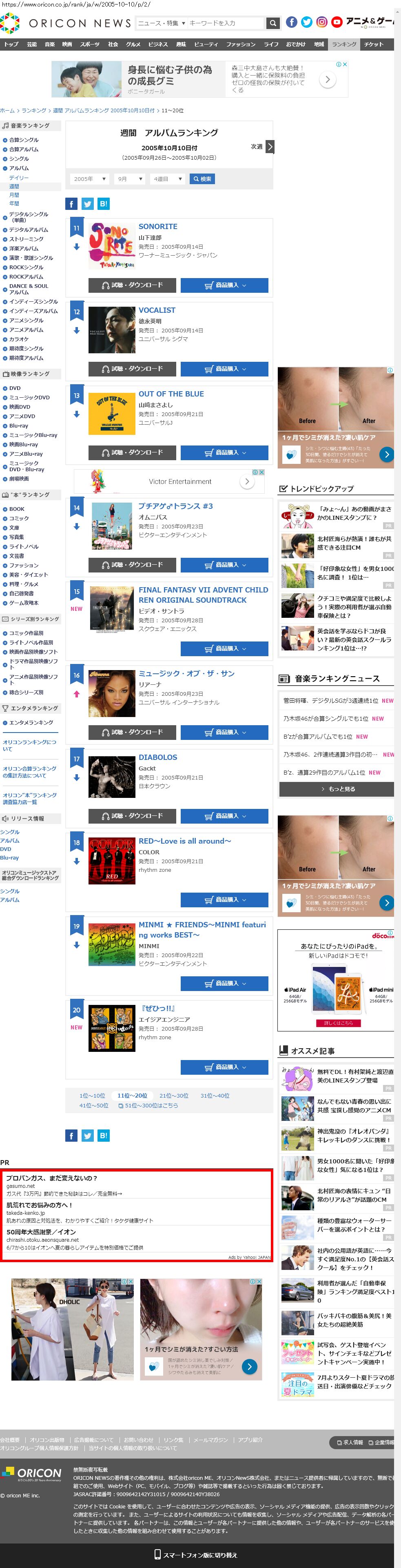Tap 商品購入 for OUT OF THE BLUE
Image resolution: width=401 pixels, height=1568 pixels.
224,452
